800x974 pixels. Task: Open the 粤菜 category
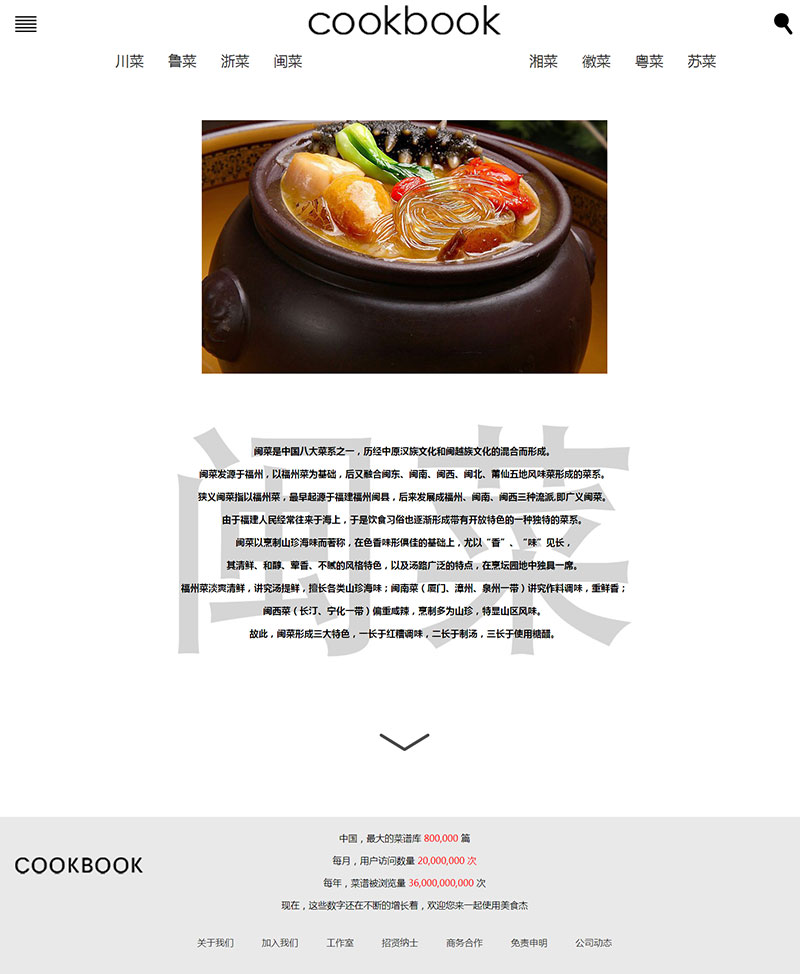649,62
